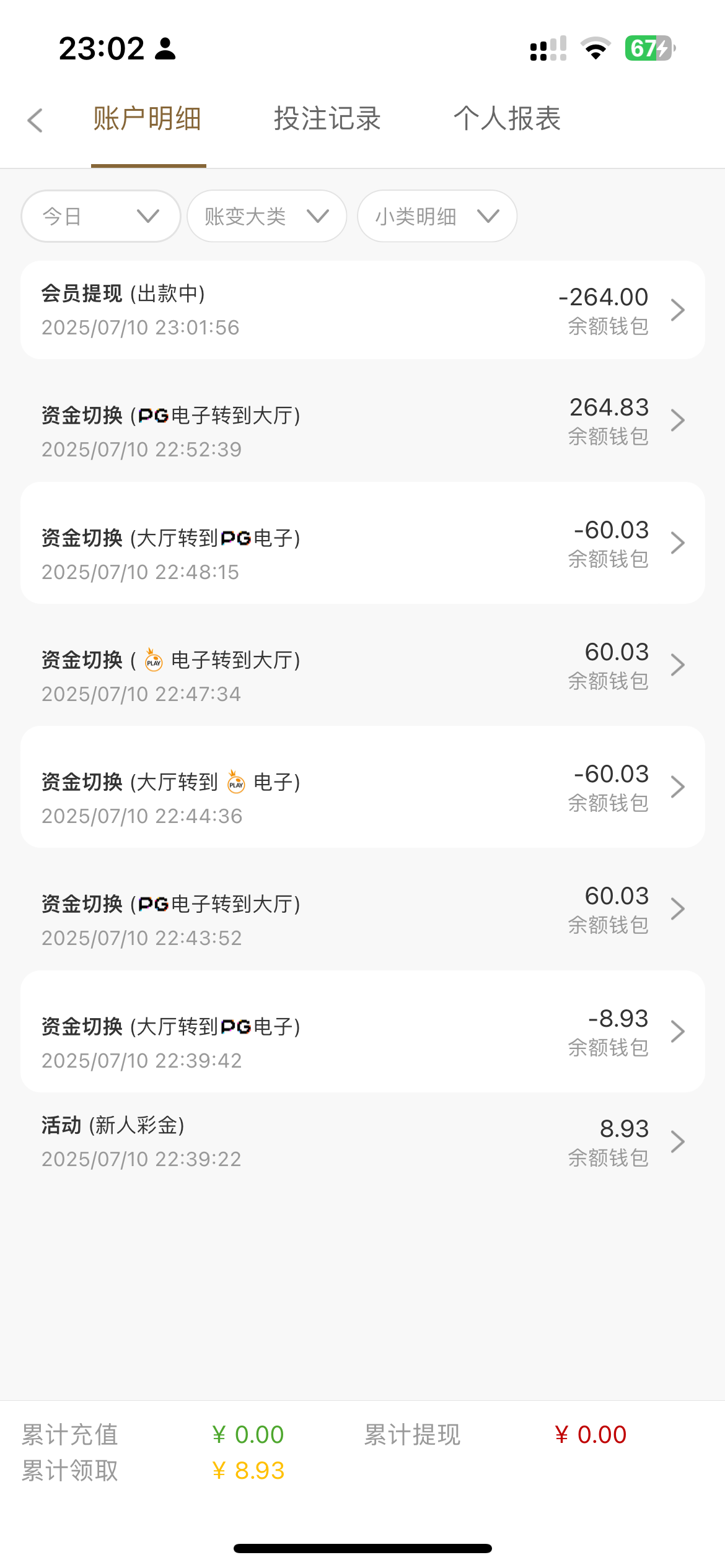Select the 账户明细 tab
This screenshot has width=725, height=1568.
(147, 119)
